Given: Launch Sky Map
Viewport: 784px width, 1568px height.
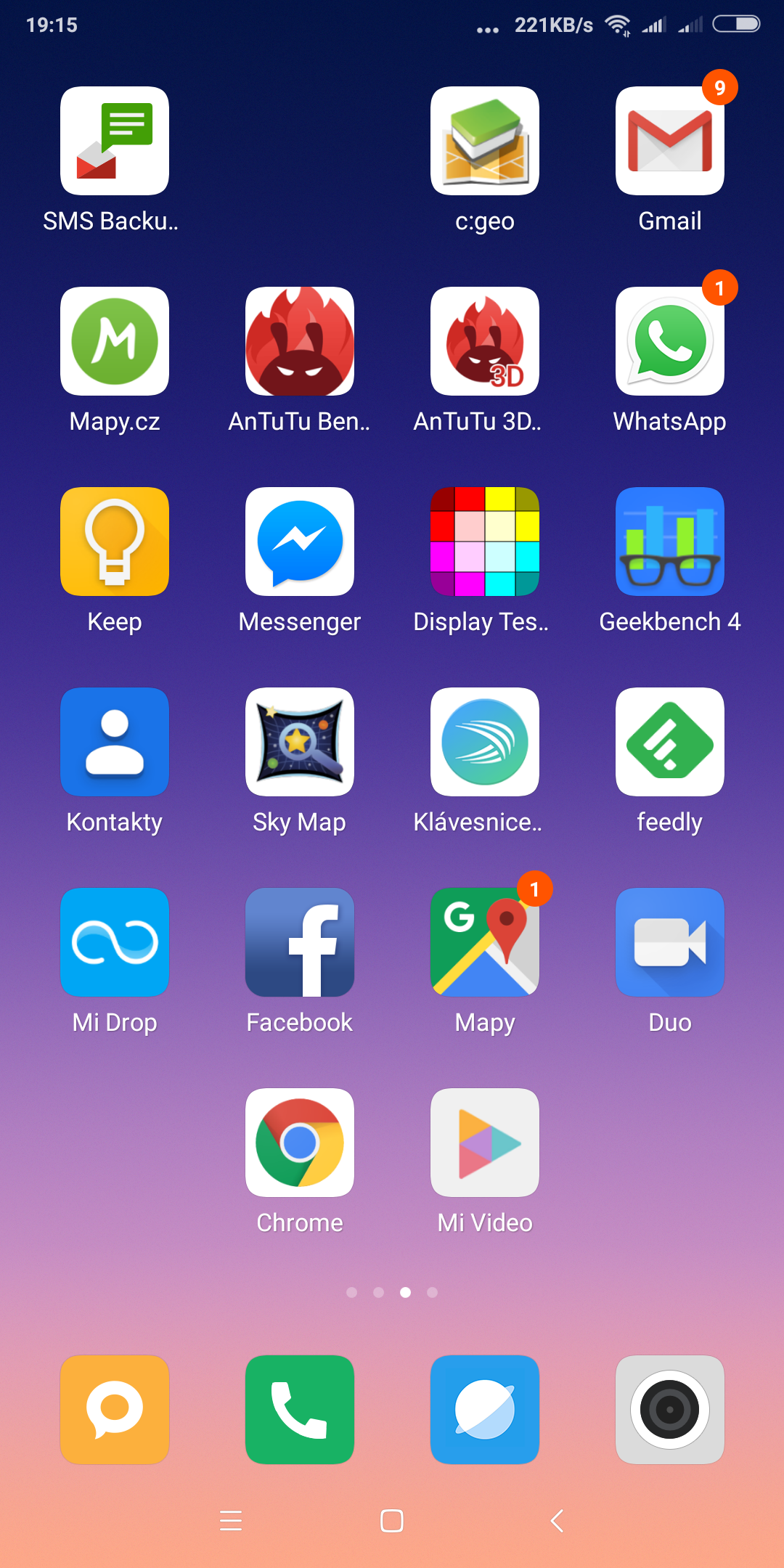Looking at the screenshot, I should coord(300,742).
